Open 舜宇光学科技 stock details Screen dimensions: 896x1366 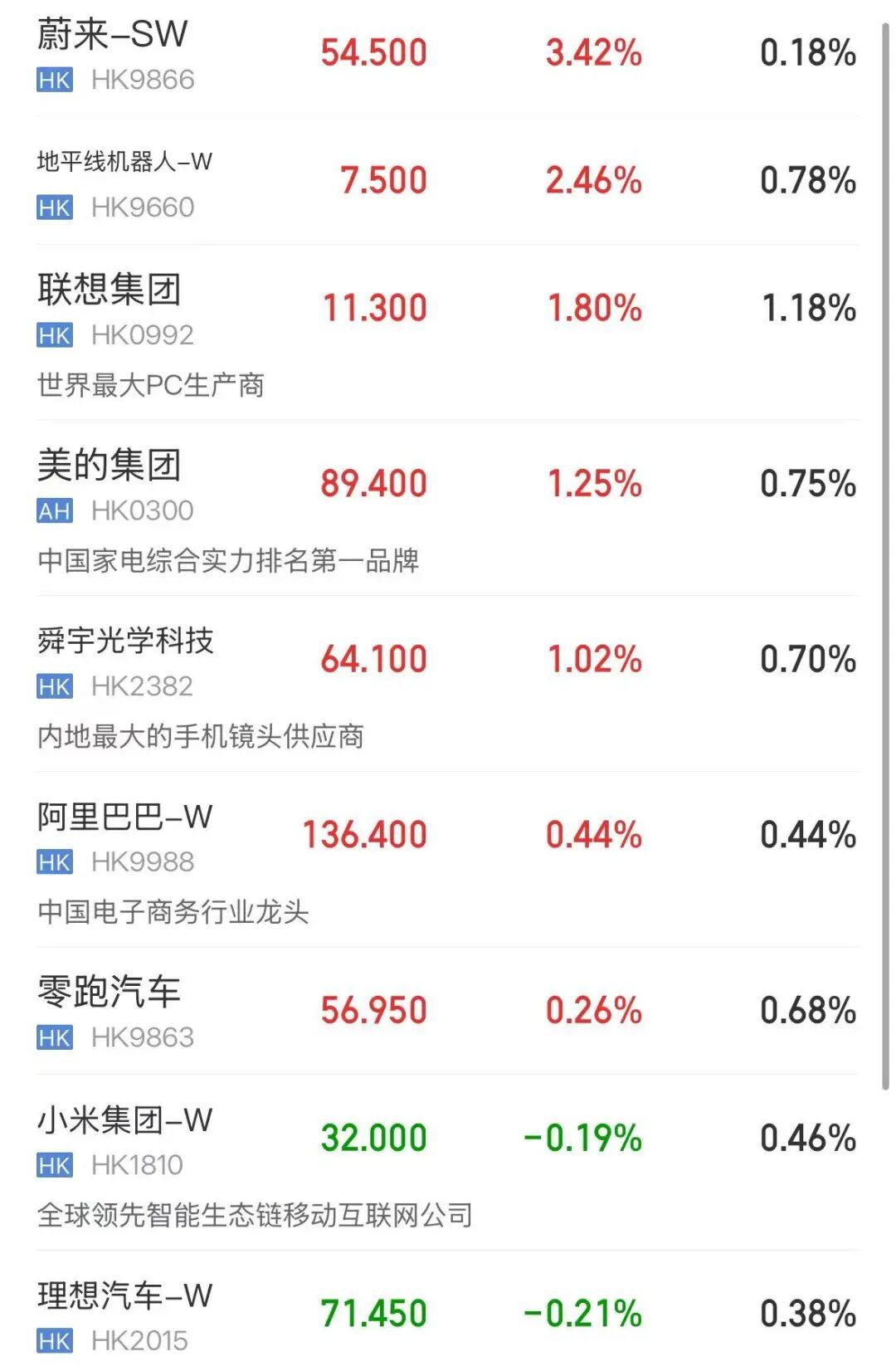[x=125, y=641]
